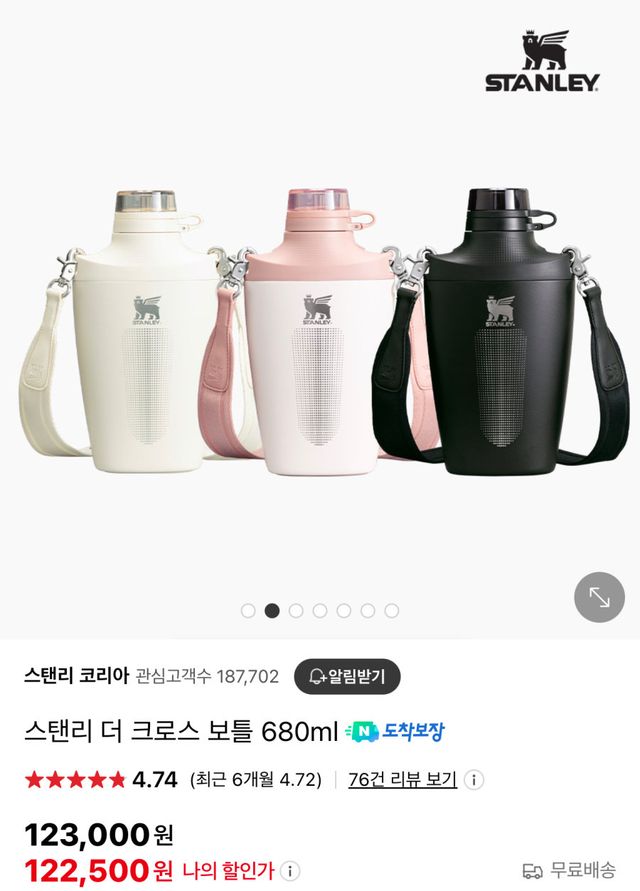The image size is (640, 891).
Task: Expand the product image to fullscreen
Action: coord(599,597)
